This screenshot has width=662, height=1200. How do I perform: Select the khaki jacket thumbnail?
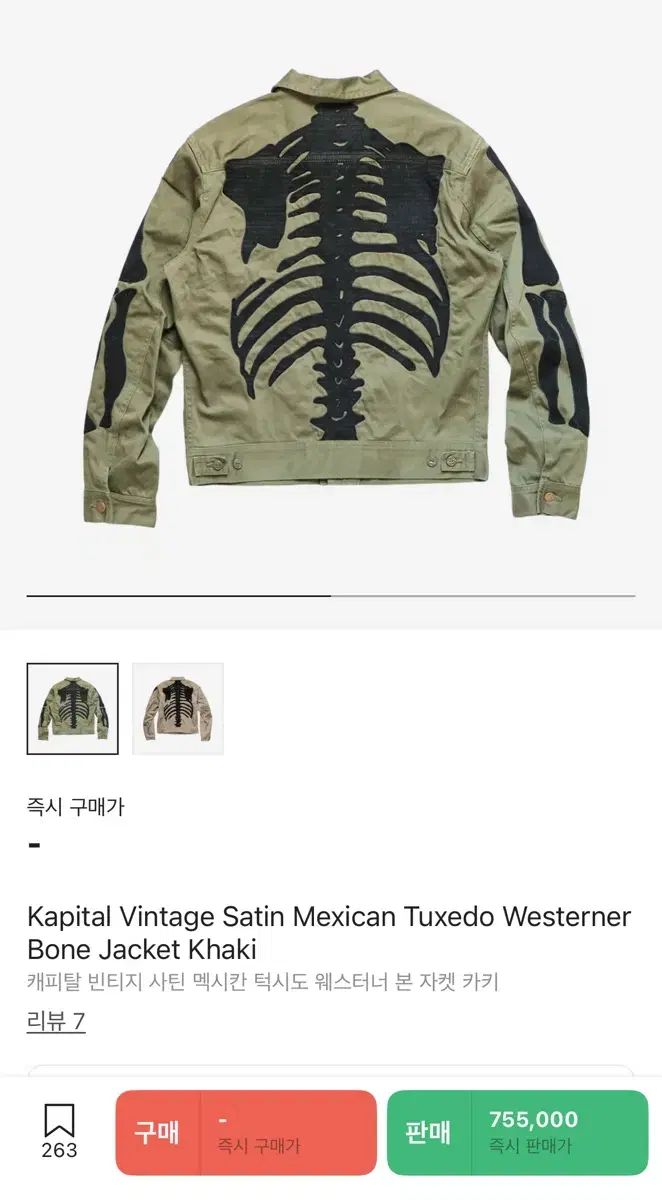point(72,708)
